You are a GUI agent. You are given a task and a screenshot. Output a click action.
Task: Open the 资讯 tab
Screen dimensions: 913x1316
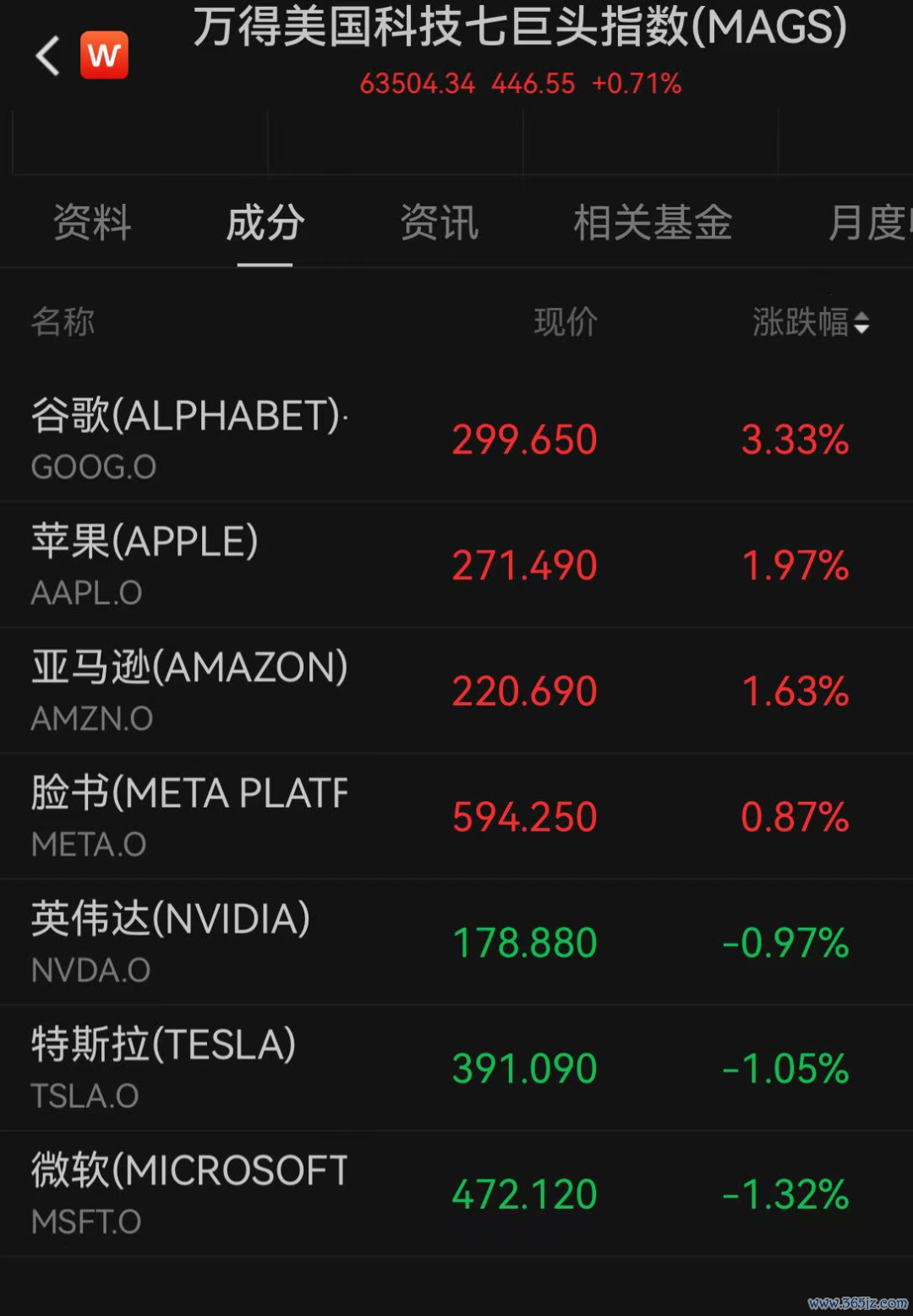click(439, 223)
